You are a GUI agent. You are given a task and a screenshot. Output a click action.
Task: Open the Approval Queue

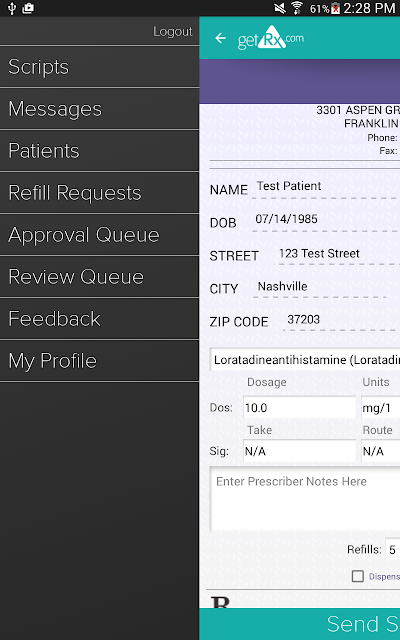tap(100, 235)
